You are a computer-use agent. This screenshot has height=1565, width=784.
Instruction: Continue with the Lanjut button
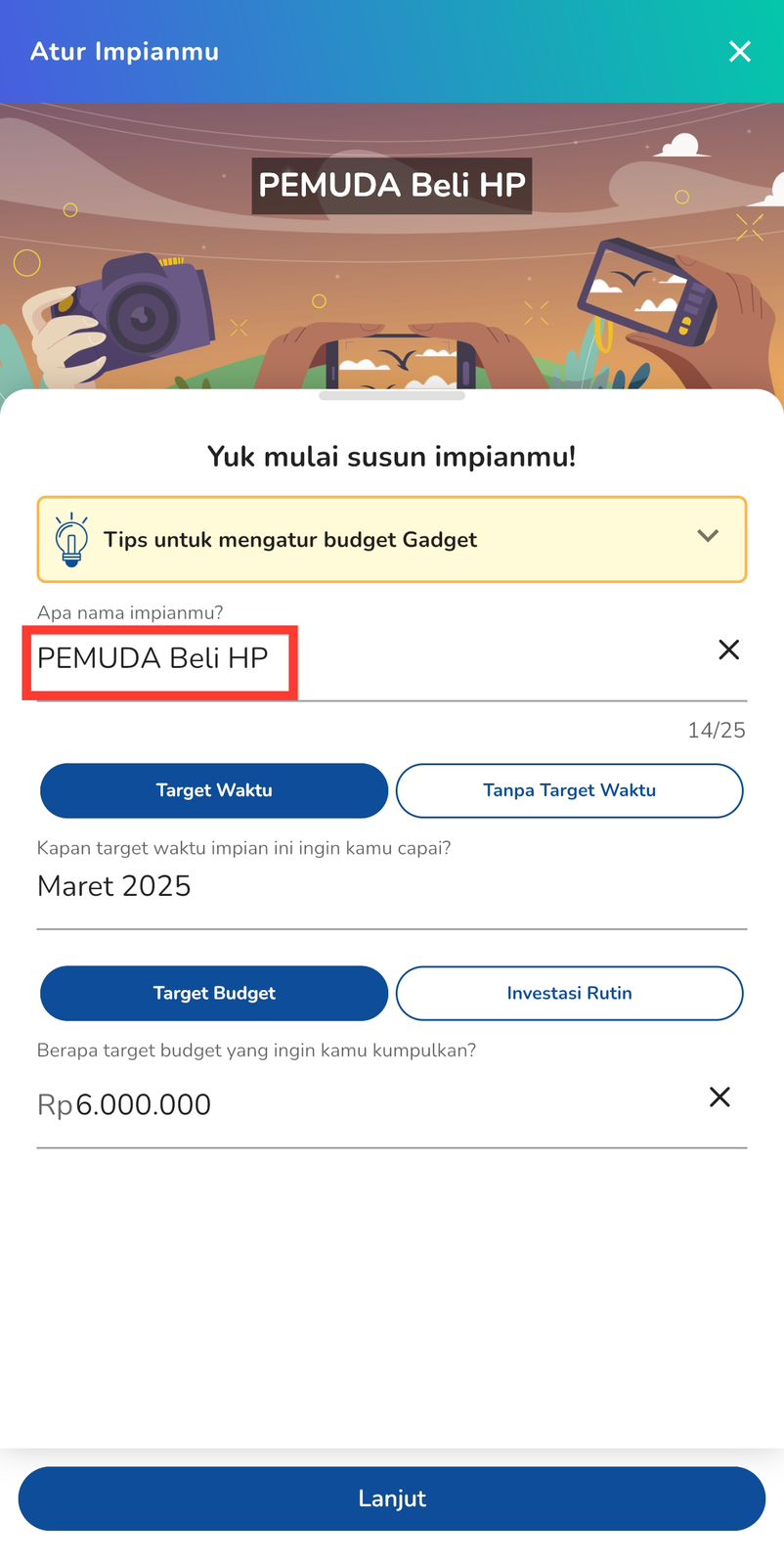pos(392,1498)
